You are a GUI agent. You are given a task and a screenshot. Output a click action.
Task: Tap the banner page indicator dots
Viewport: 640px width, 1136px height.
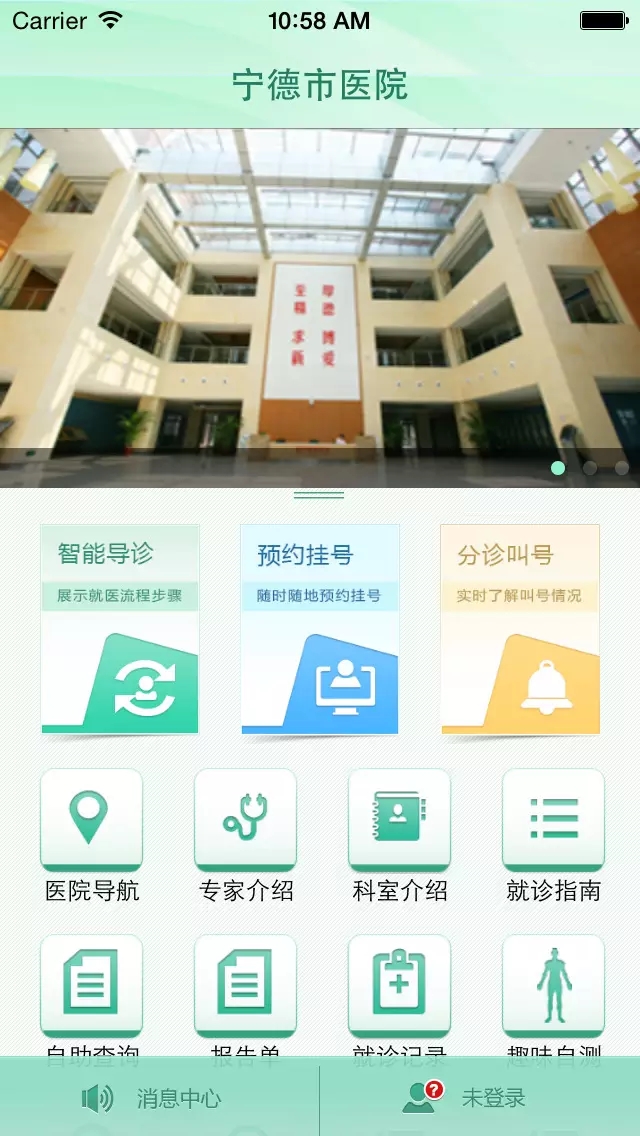pyautogui.click(x=589, y=468)
